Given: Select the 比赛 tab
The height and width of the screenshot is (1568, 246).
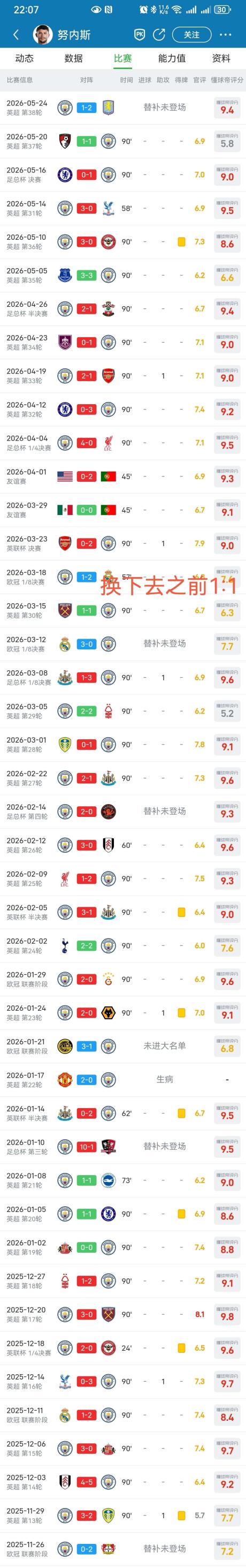Looking at the screenshot, I should [x=122, y=58].
